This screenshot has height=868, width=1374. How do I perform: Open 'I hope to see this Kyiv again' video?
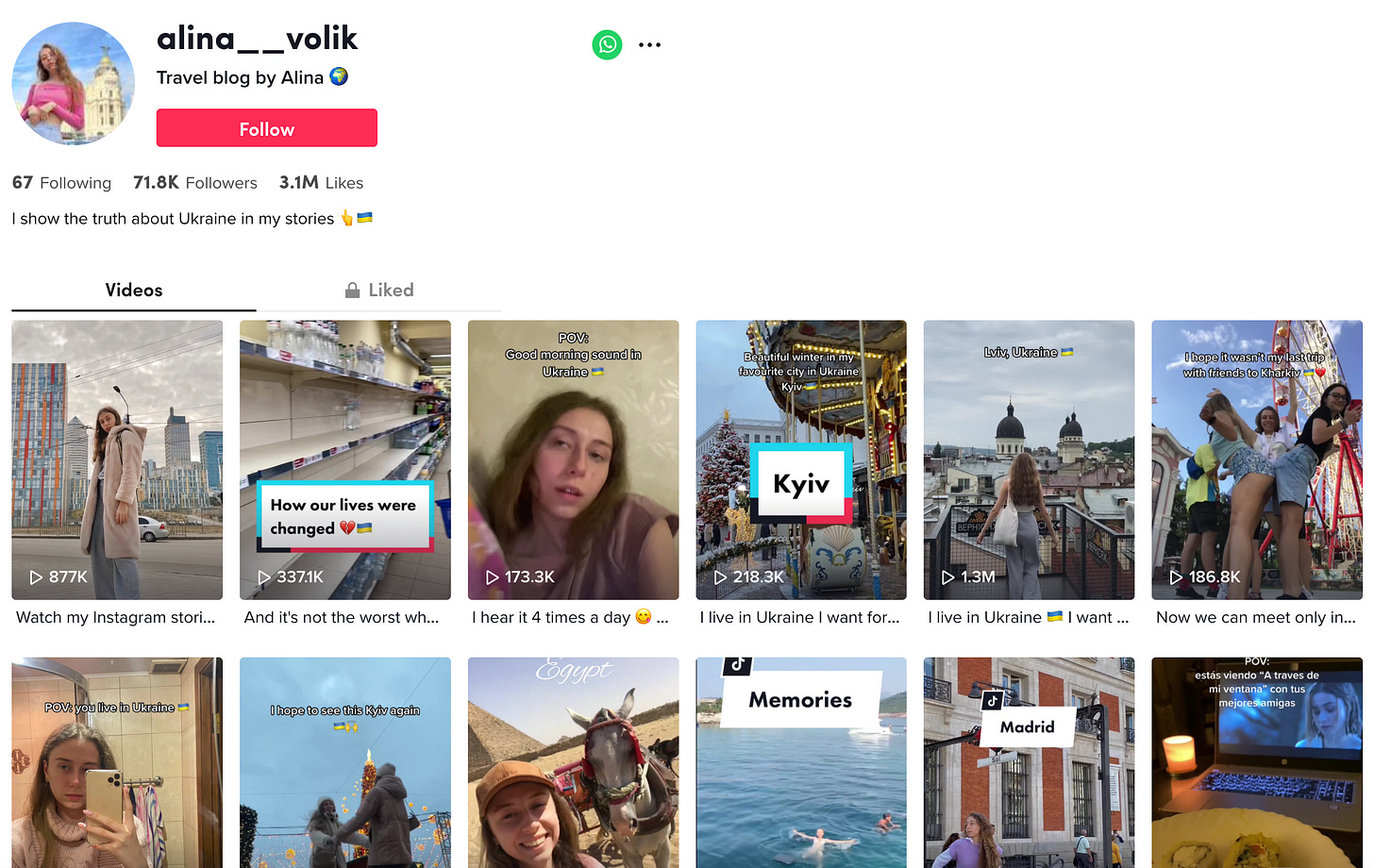(x=344, y=762)
